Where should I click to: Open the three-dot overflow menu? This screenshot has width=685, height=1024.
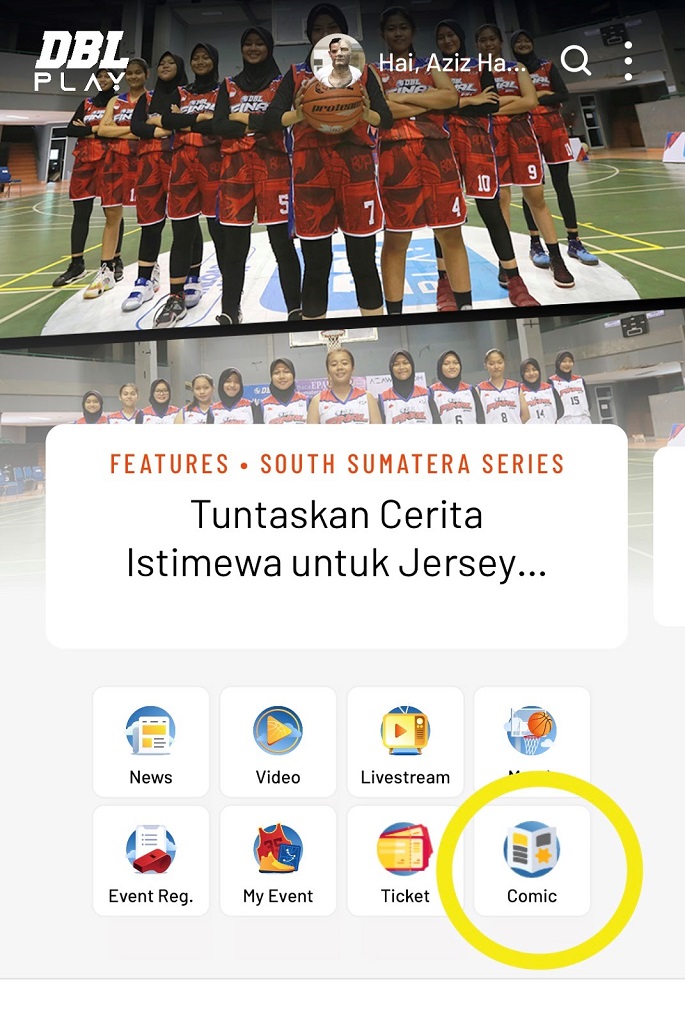628,61
